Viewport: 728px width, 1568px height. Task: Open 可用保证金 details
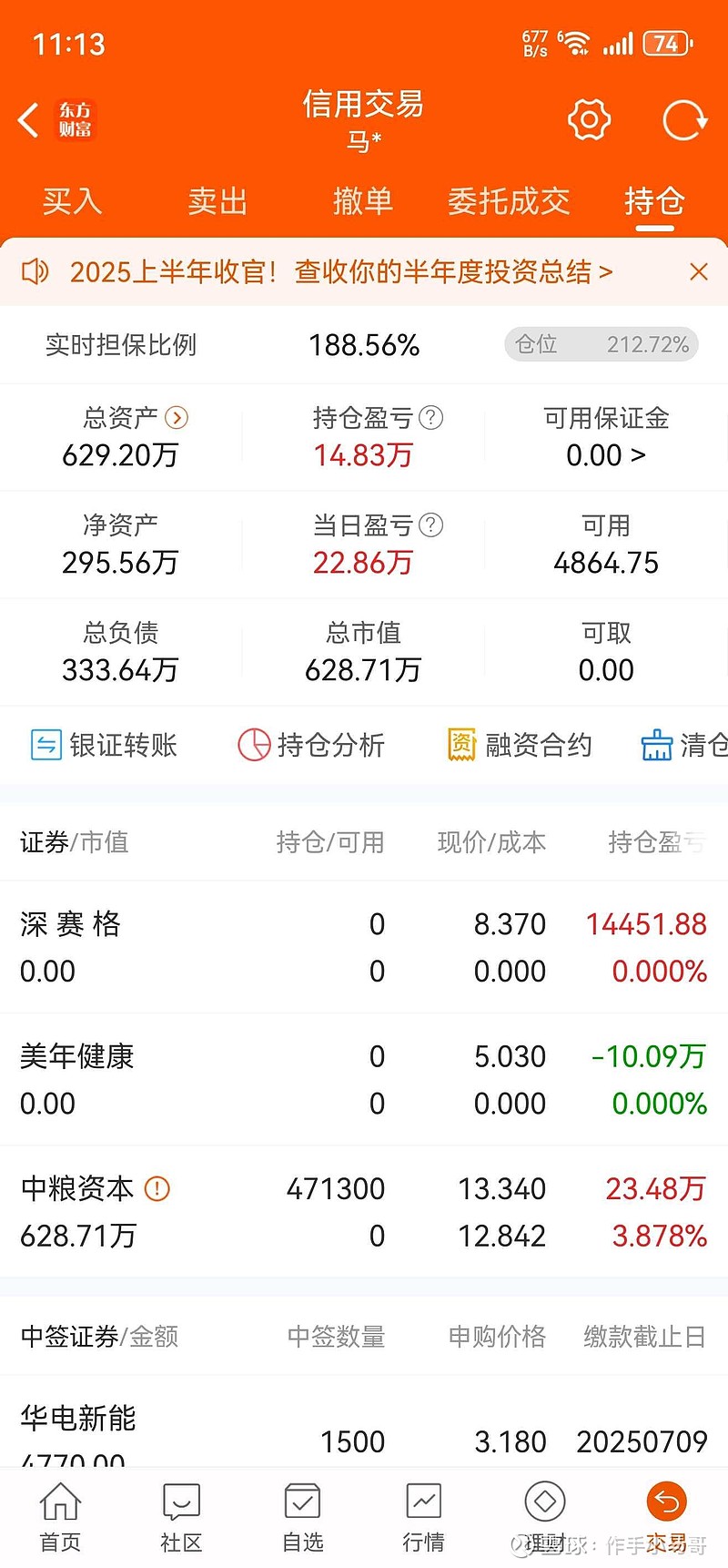pyautogui.click(x=606, y=437)
